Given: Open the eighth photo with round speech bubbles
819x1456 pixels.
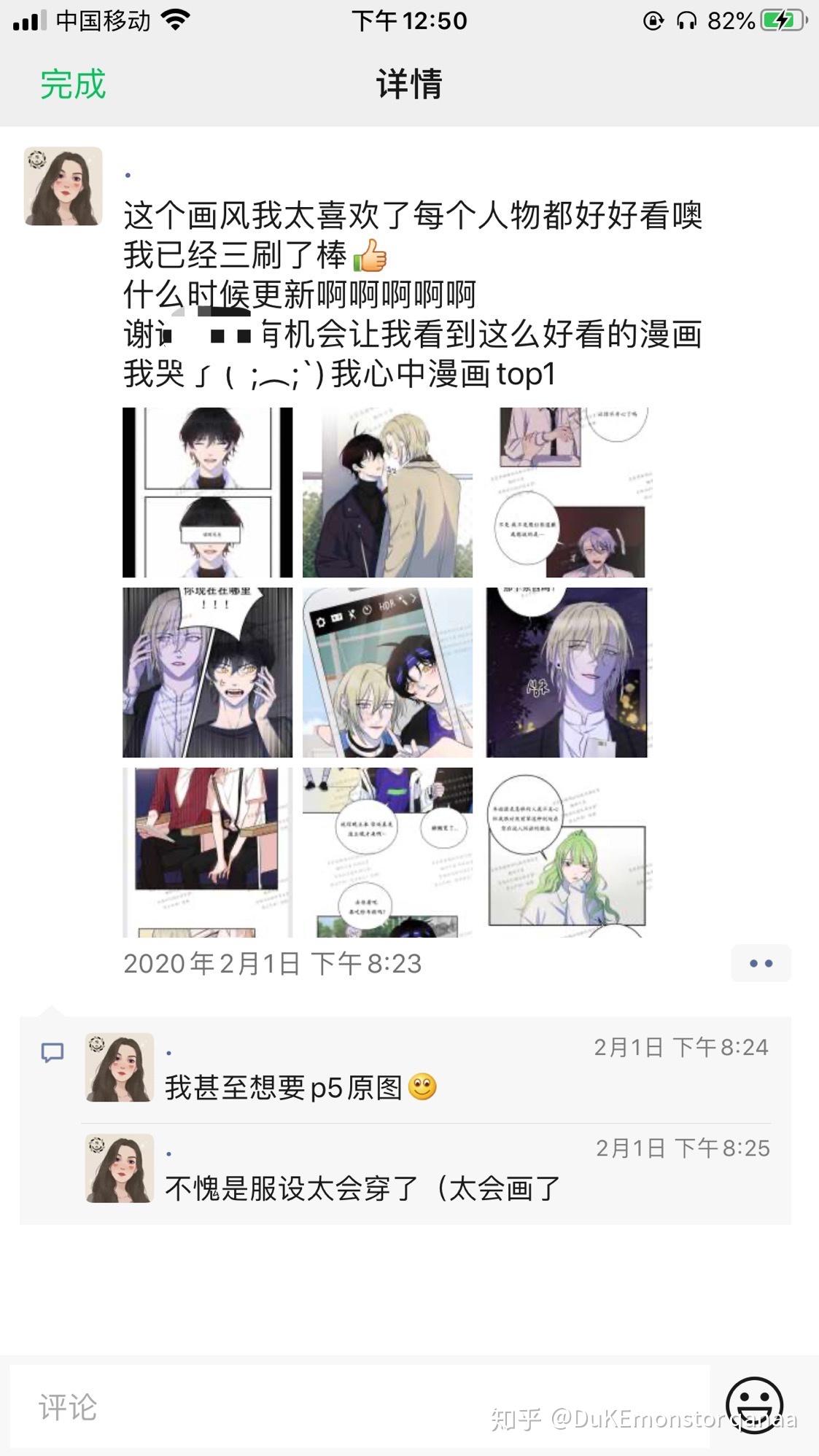Looking at the screenshot, I should click(x=387, y=852).
